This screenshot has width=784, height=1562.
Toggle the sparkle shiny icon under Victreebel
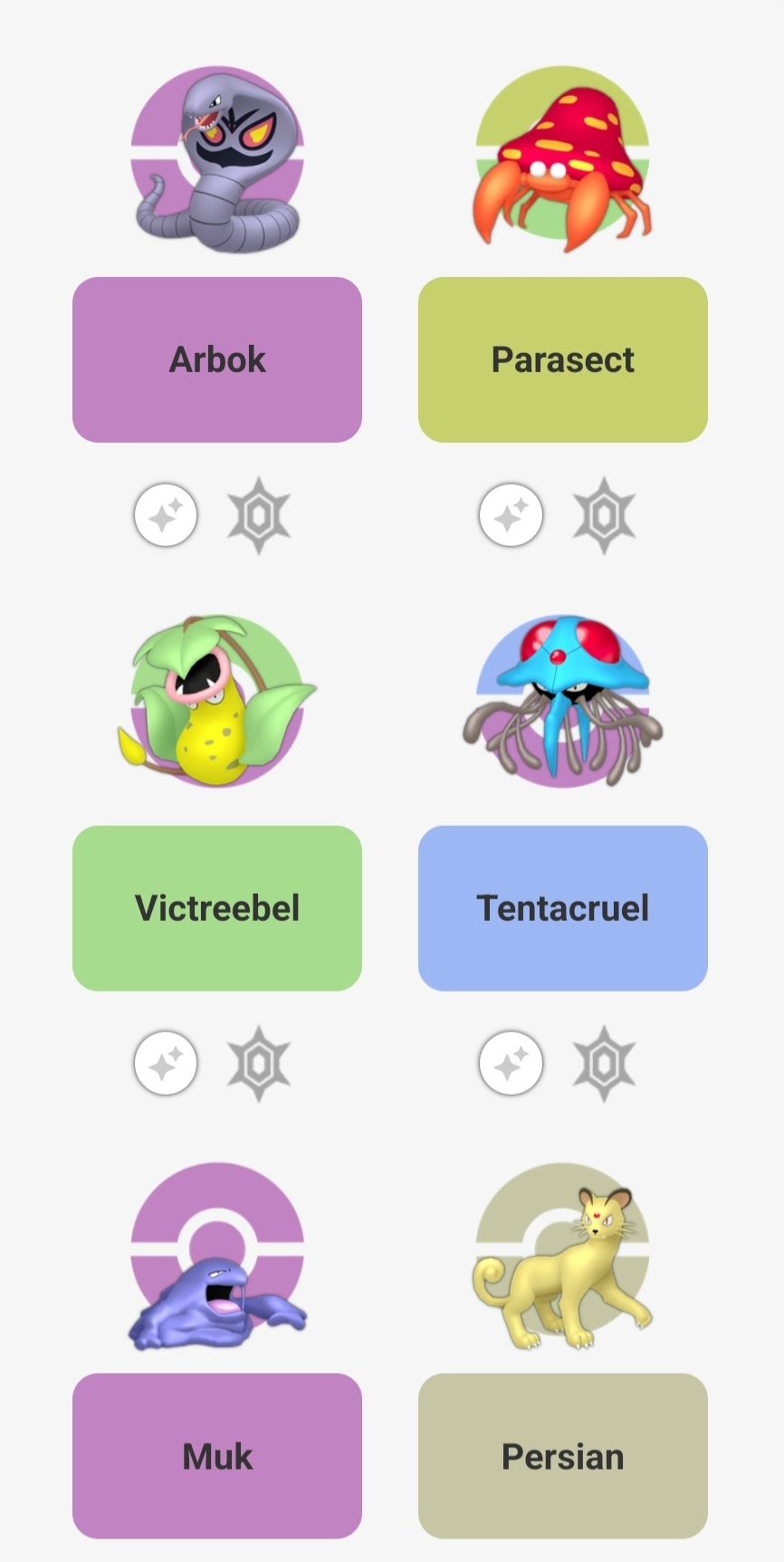[166, 1063]
